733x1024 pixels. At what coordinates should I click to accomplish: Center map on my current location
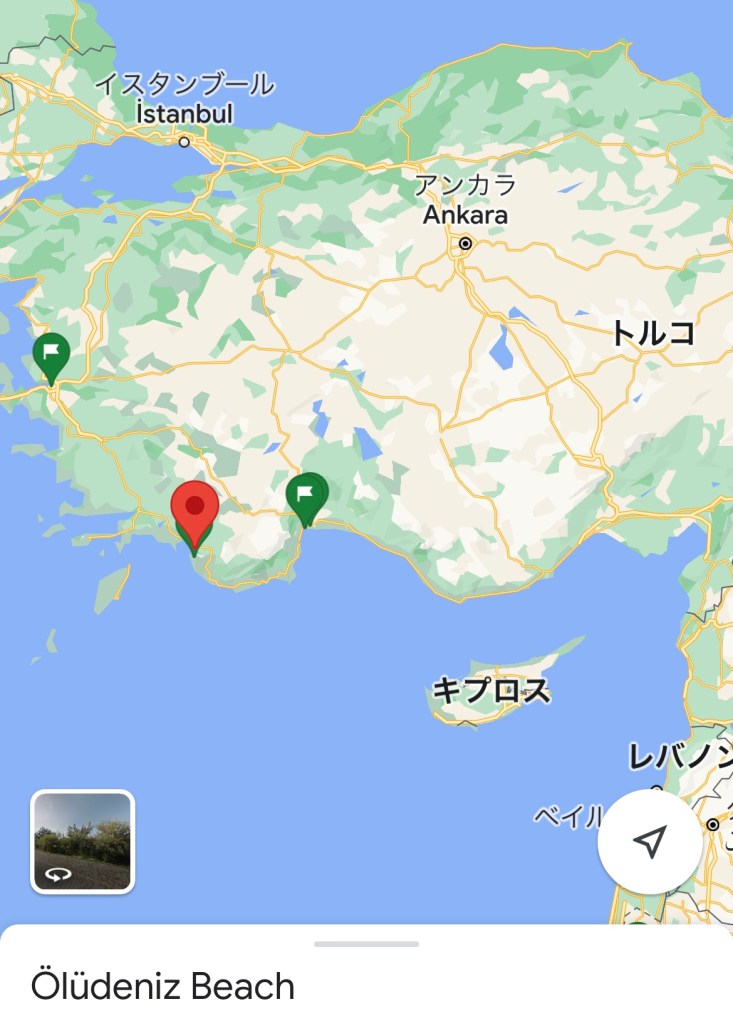(650, 842)
